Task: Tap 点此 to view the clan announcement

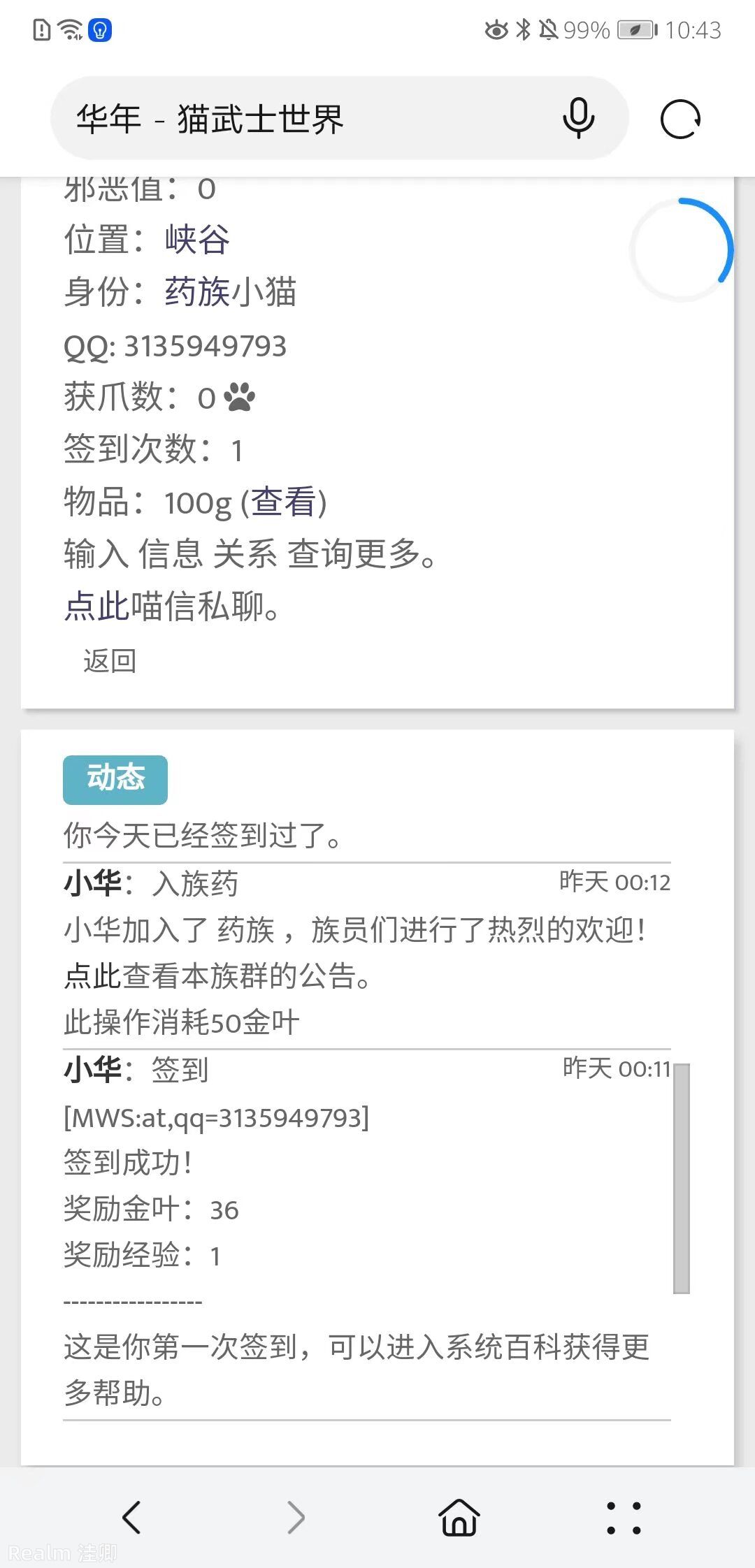Action: tap(92, 976)
